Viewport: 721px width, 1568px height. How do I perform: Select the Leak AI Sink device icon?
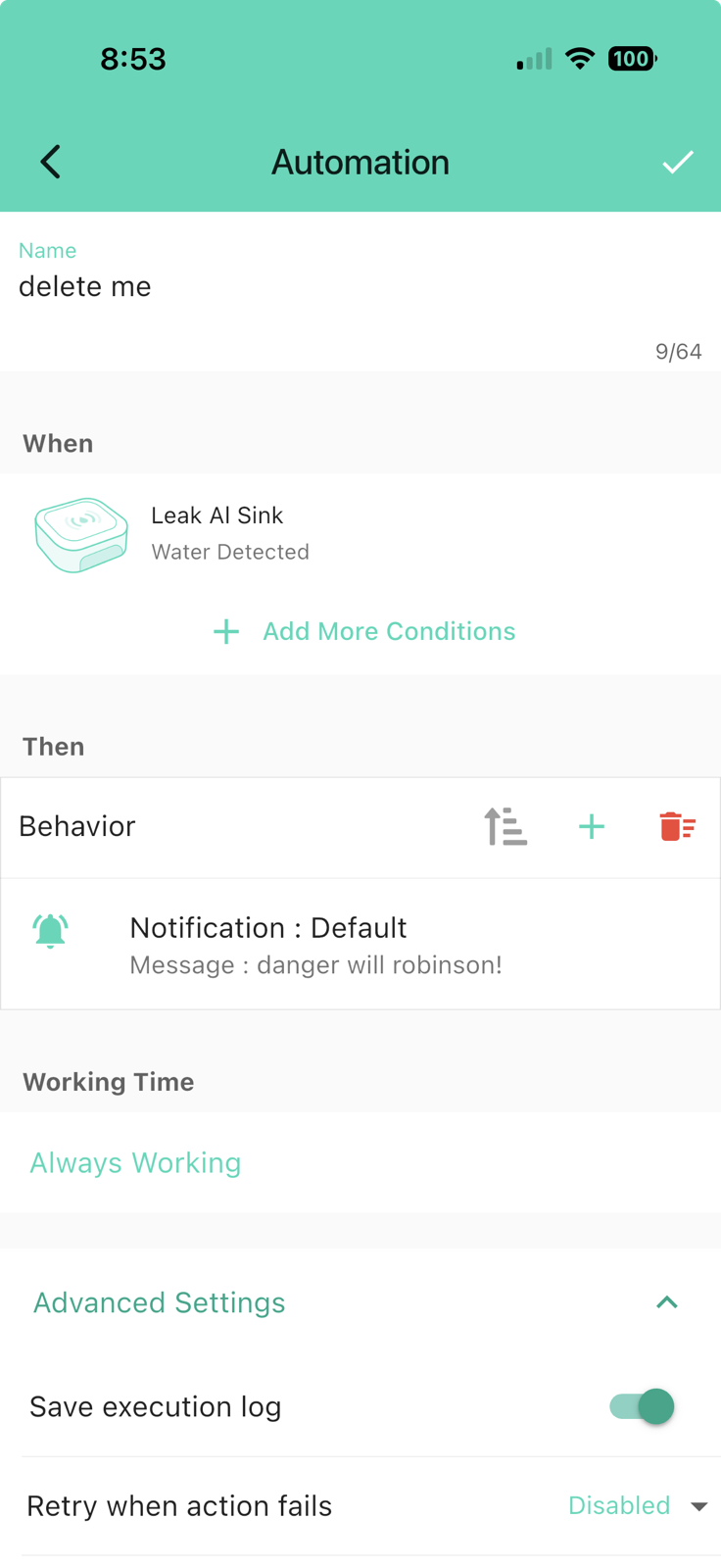[x=80, y=534]
